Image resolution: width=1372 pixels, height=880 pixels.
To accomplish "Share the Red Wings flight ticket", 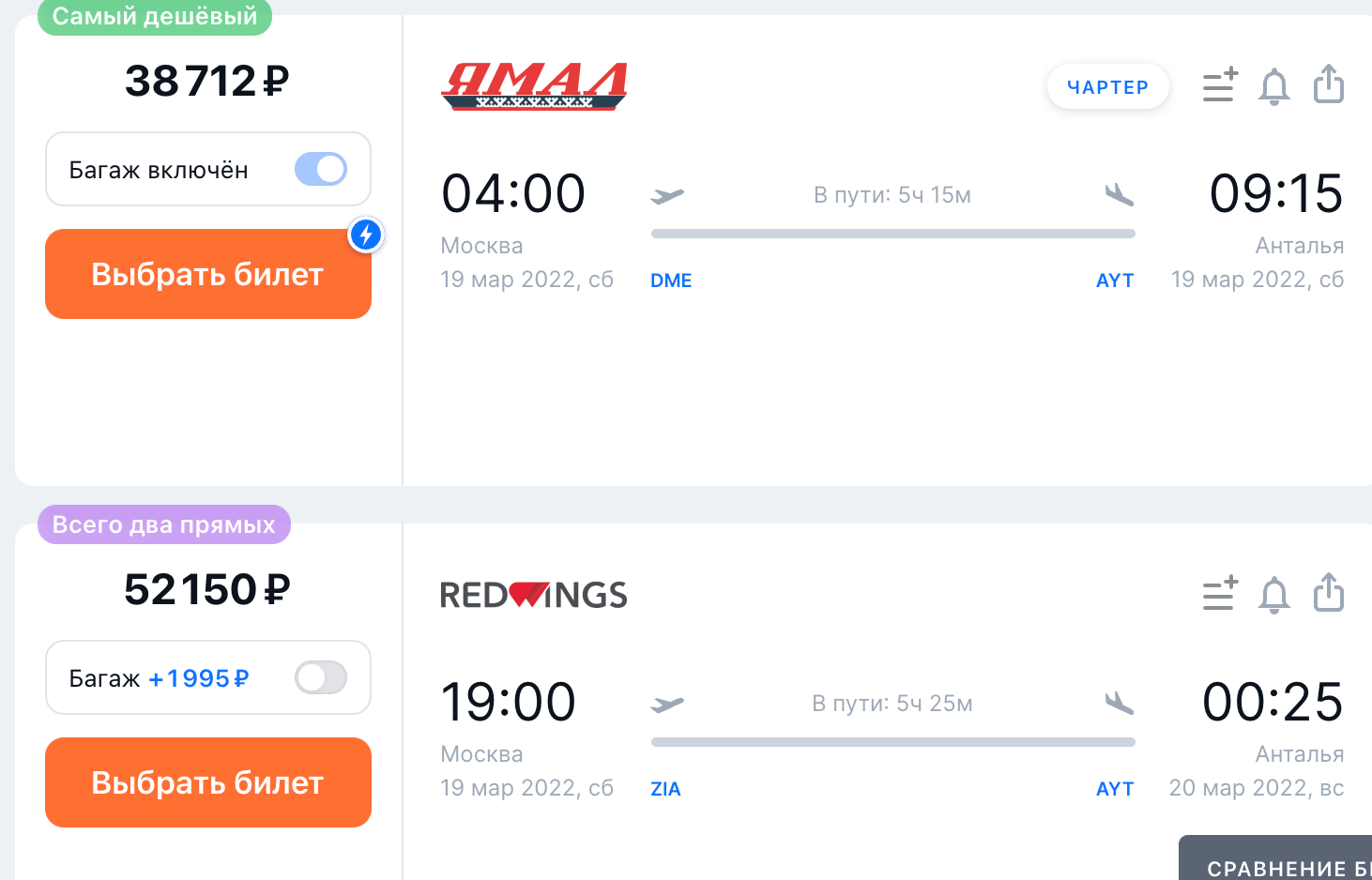I will pos(1329,593).
